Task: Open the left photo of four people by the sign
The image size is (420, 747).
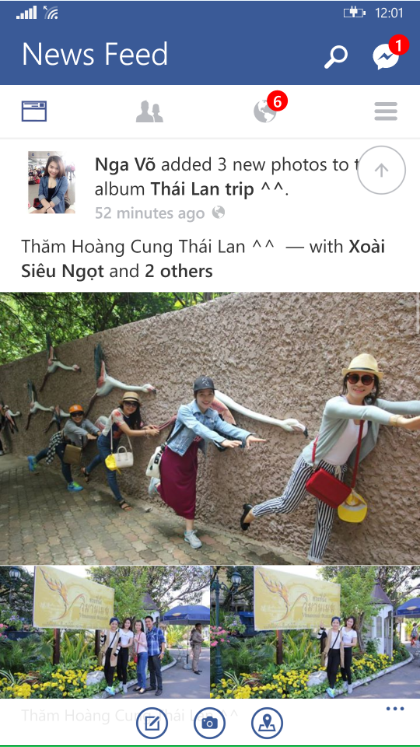Action: [x=105, y=632]
